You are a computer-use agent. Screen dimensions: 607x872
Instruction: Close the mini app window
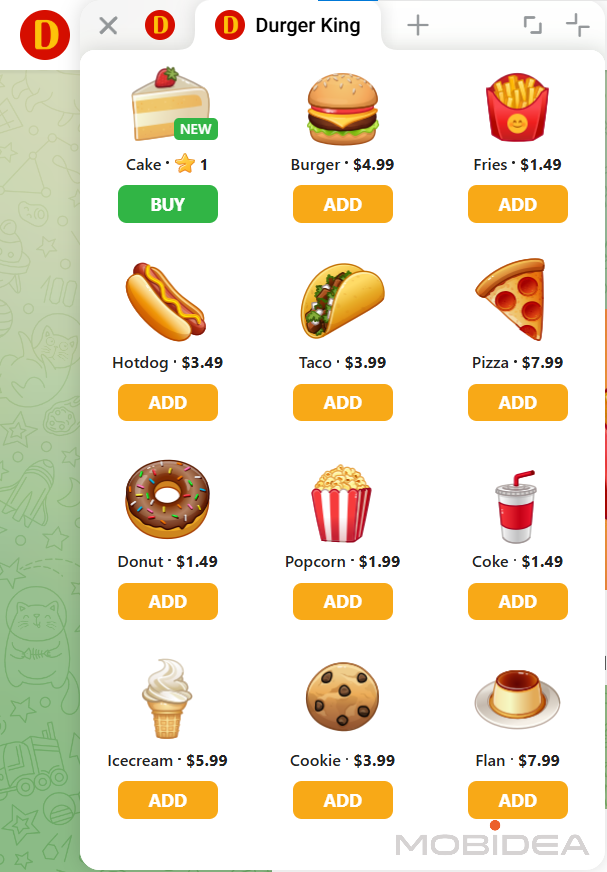tap(108, 26)
